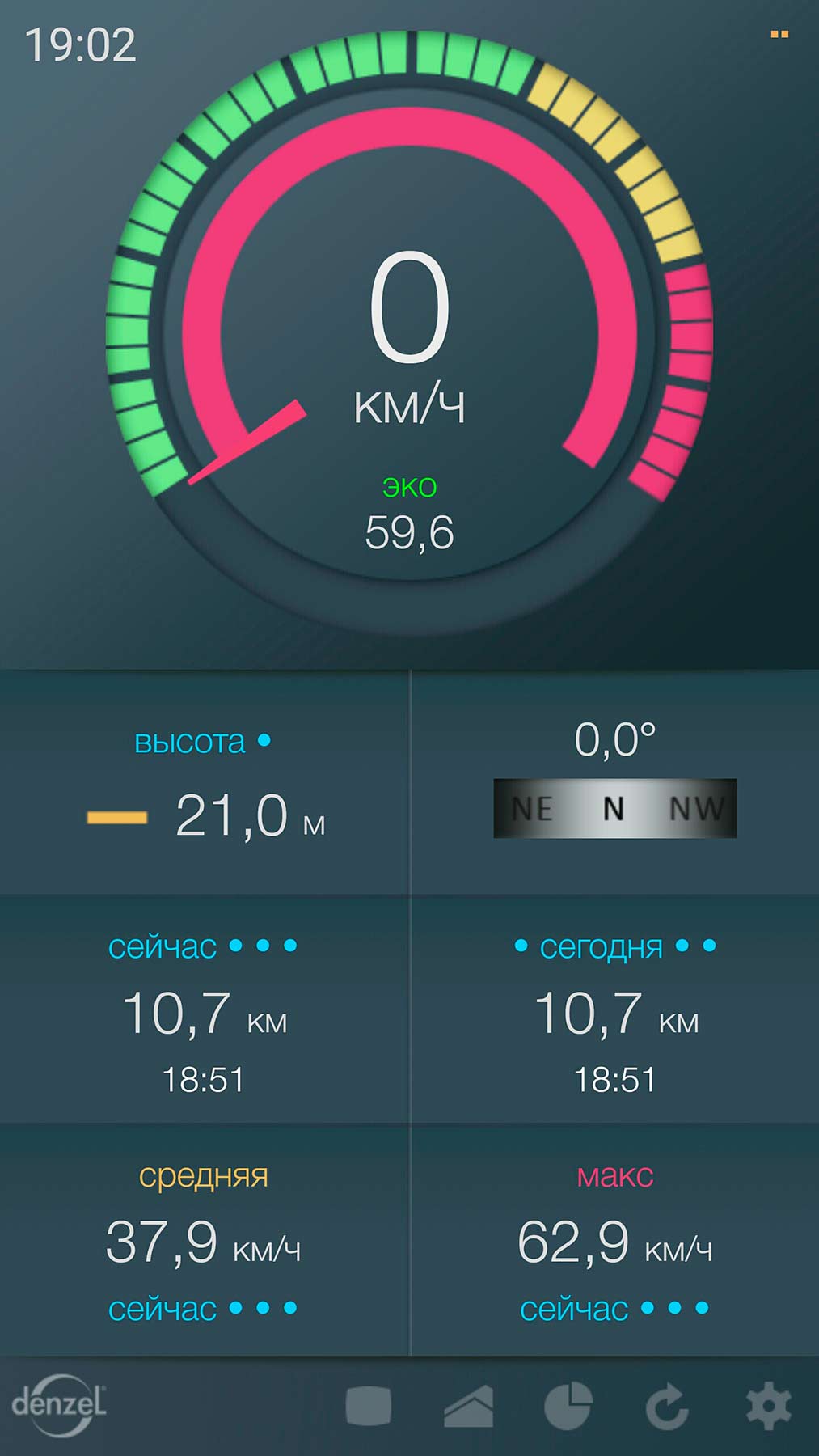Screen dimensions: 819x1456
Task: Tap the circular arrow reset icon
Action: pyautogui.click(x=668, y=1407)
